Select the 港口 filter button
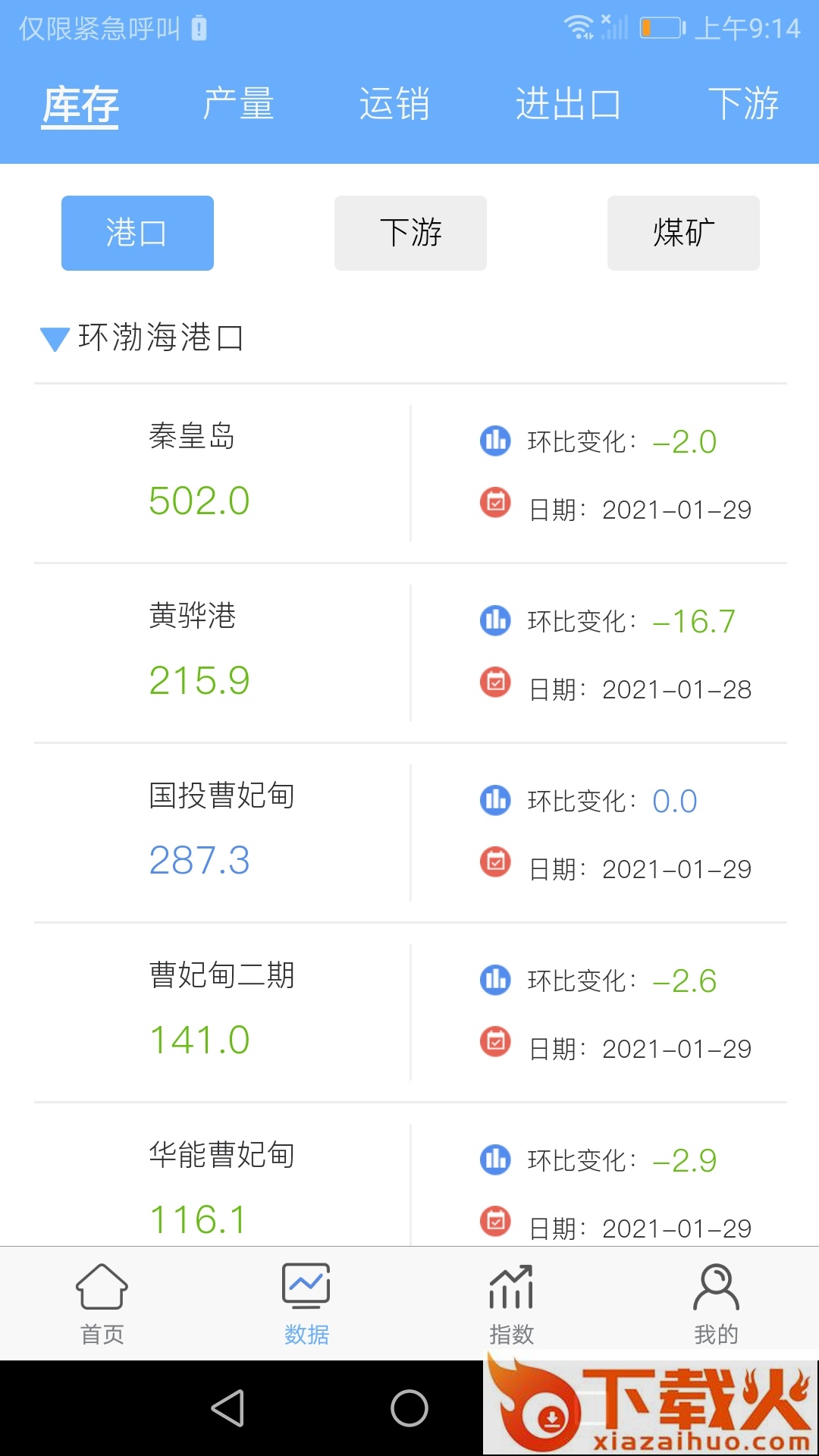 click(x=137, y=233)
